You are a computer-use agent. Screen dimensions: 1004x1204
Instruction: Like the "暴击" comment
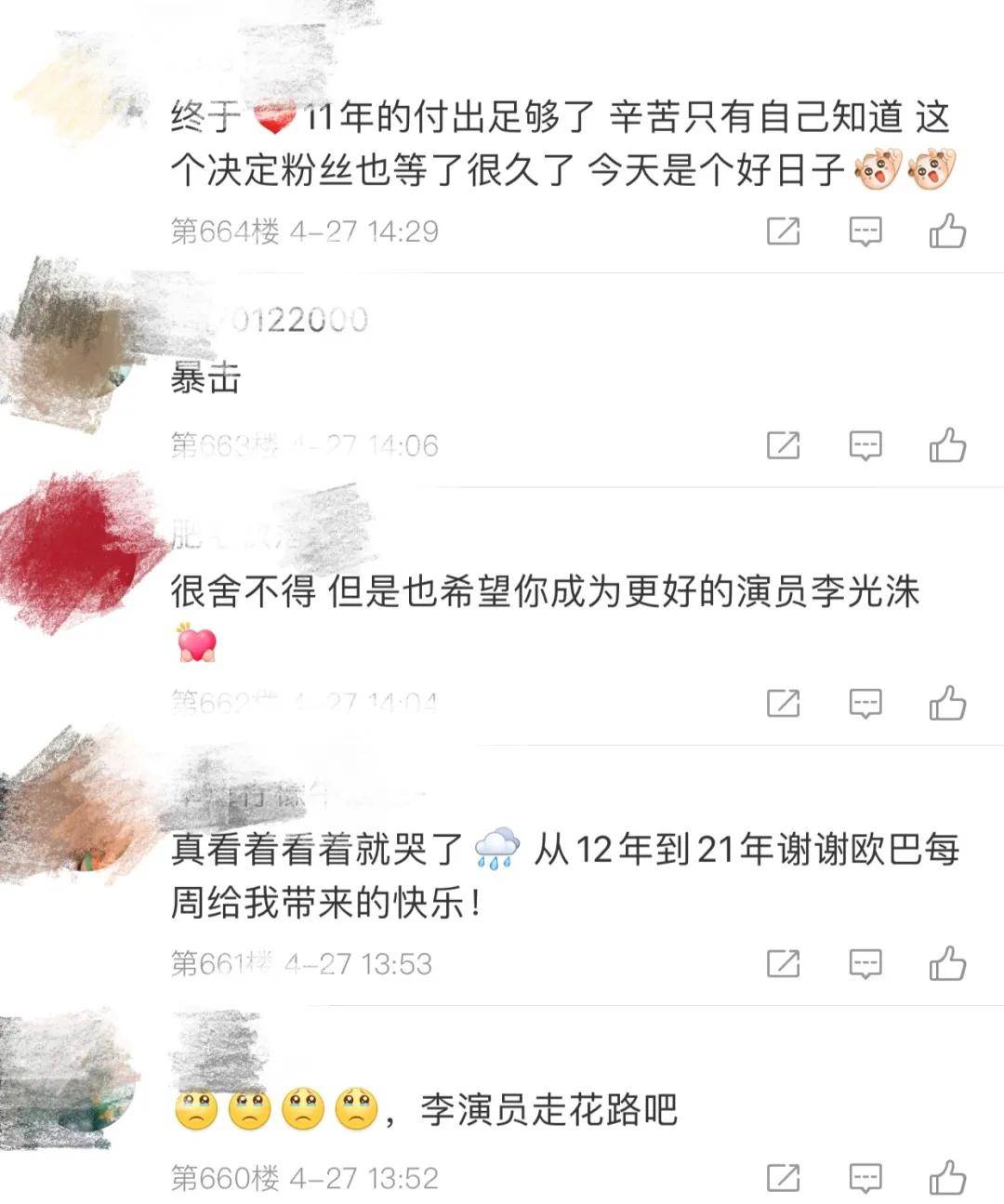947,445
